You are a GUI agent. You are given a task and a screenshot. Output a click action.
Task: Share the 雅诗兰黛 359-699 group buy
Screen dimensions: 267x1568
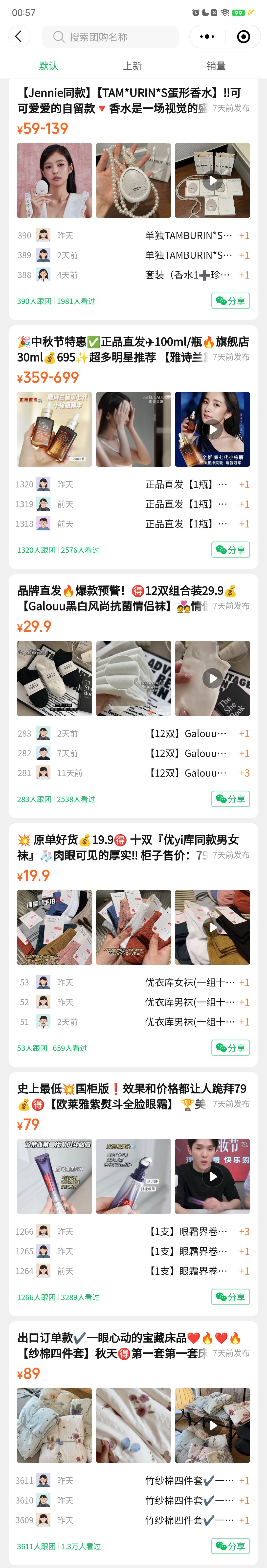pyautogui.click(x=230, y=550)
